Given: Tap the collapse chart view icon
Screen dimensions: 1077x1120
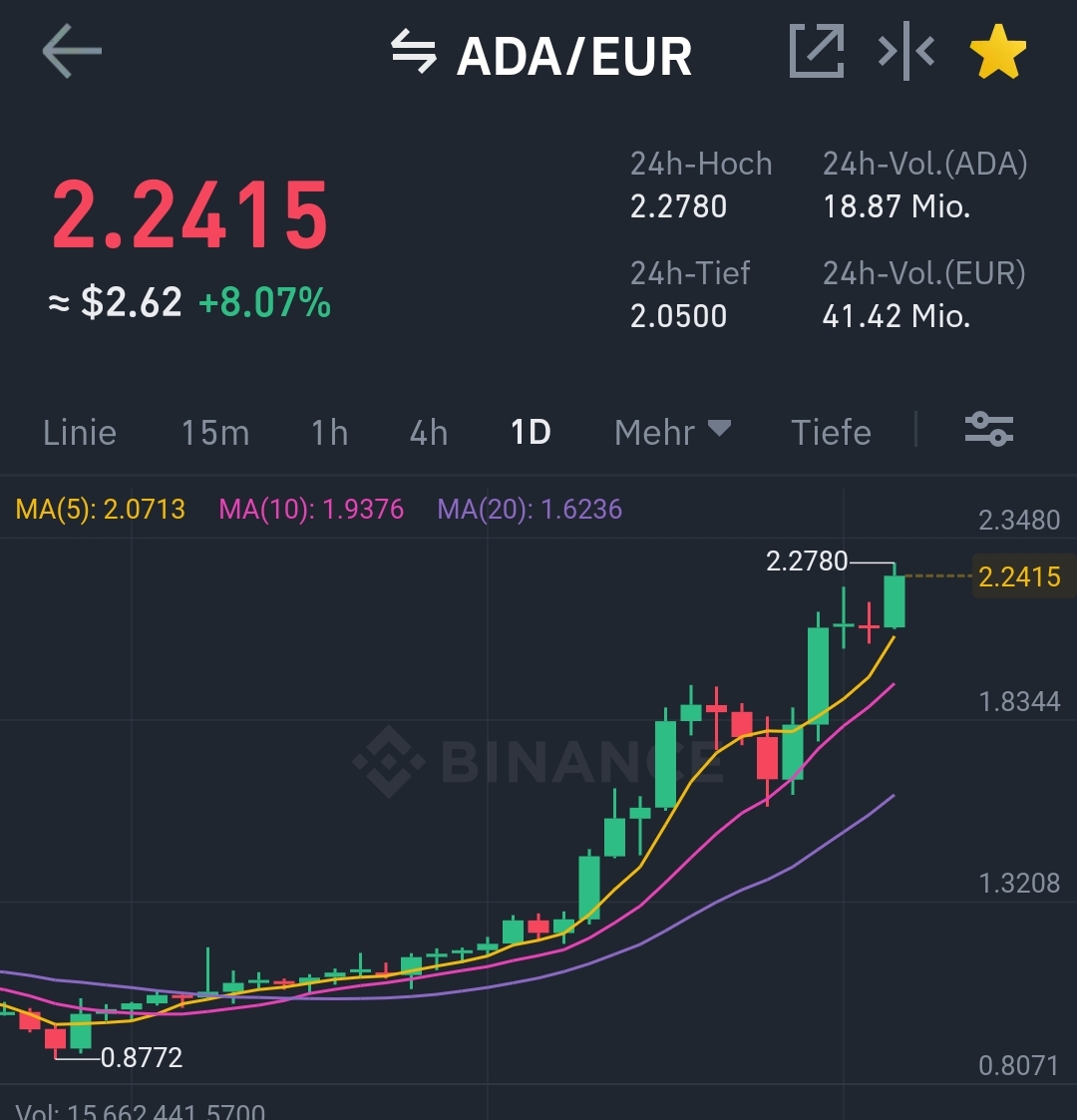Looking at the screenshot, I should tap(905, 52).
